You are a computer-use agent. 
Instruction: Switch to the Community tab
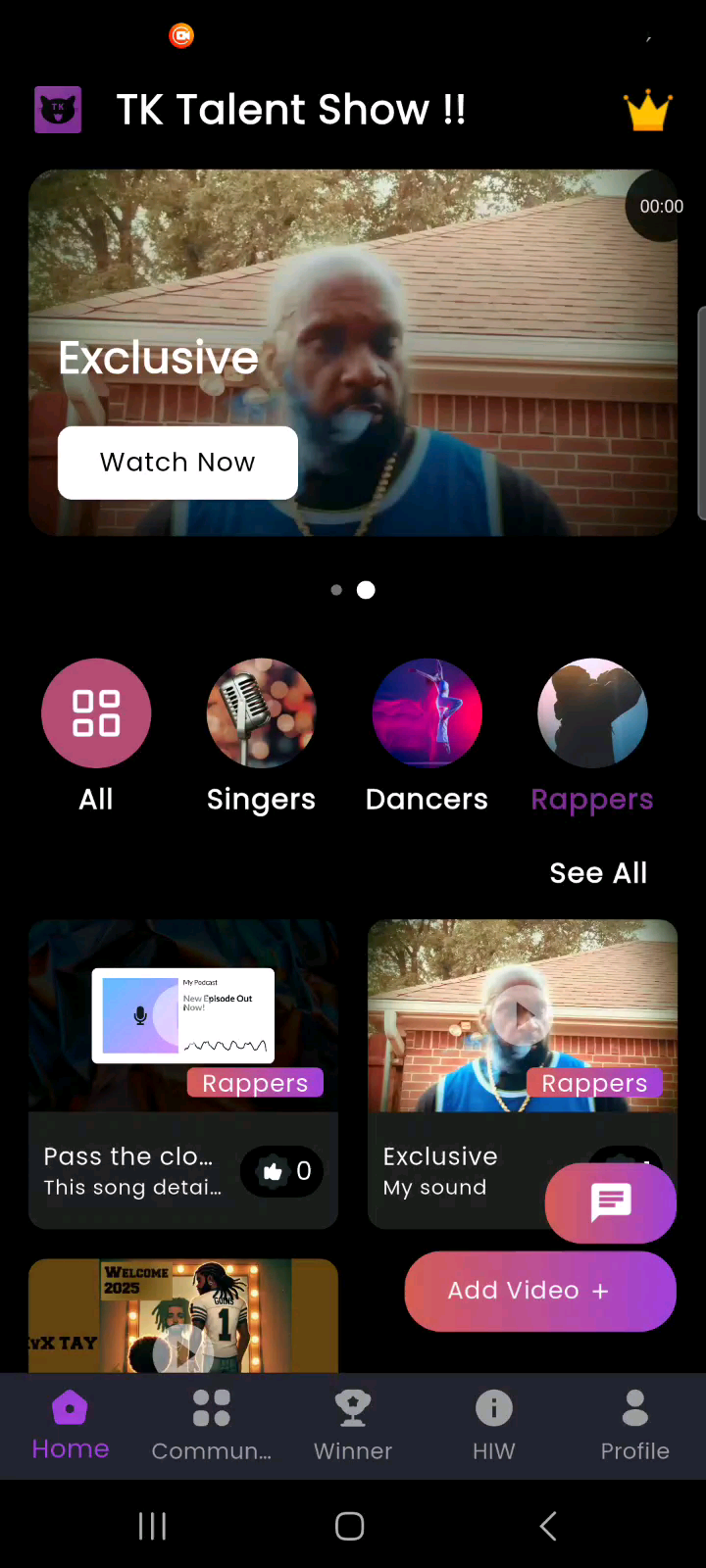(212, 1425)
